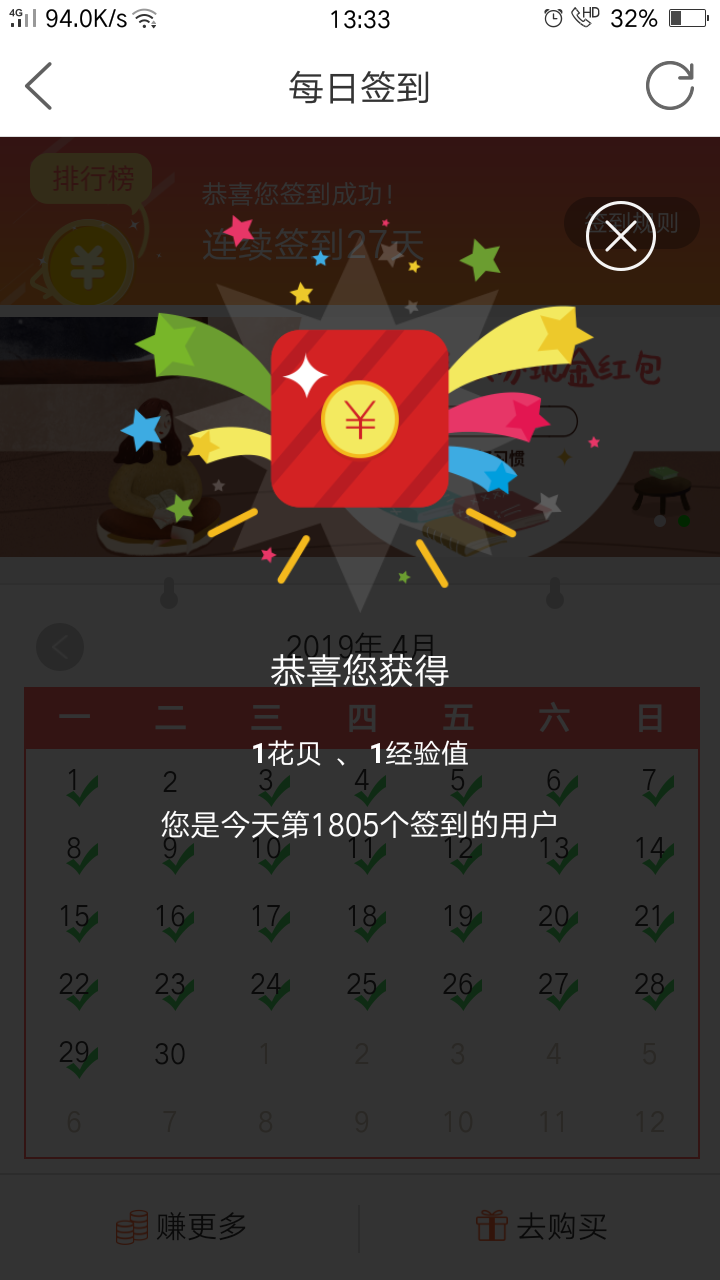Go back from the 每日签到 page
The height and width of the screenshot is (1280, 720).
pos(39,86)
